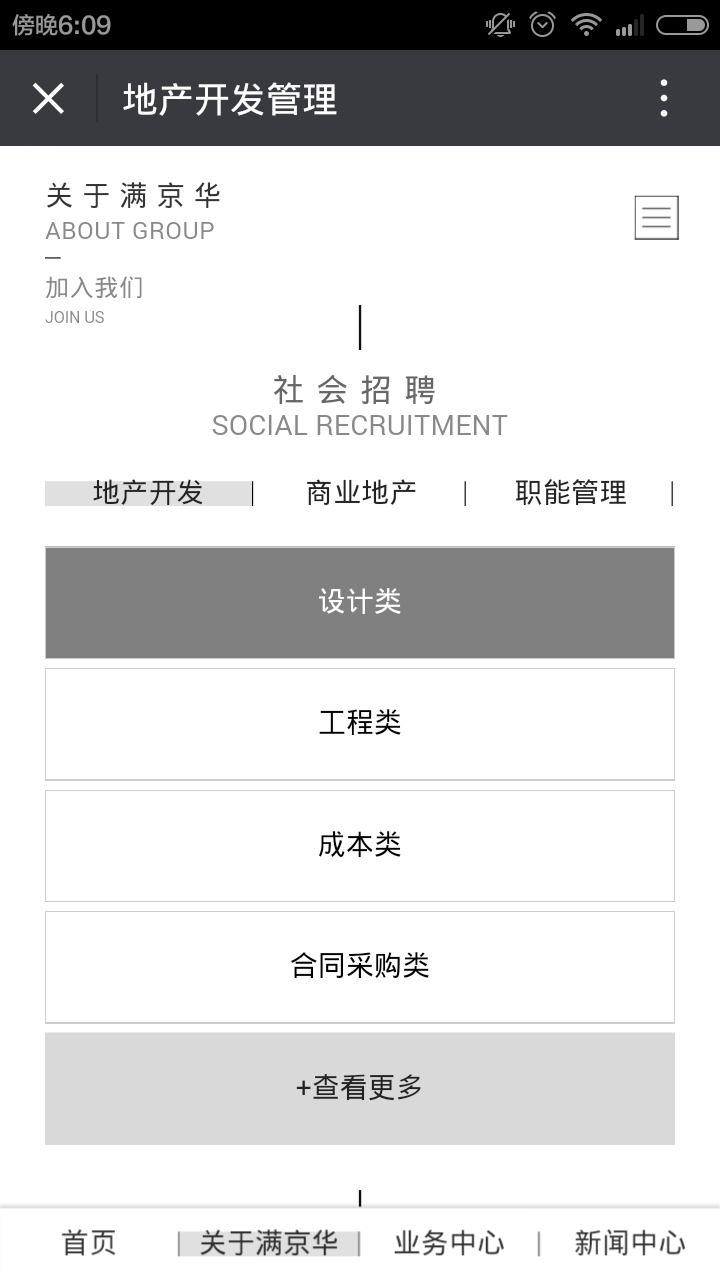720x1280 pixels.
Task: Tap +查看更多 to view more categories
Action: click(x=359, y=1088)
